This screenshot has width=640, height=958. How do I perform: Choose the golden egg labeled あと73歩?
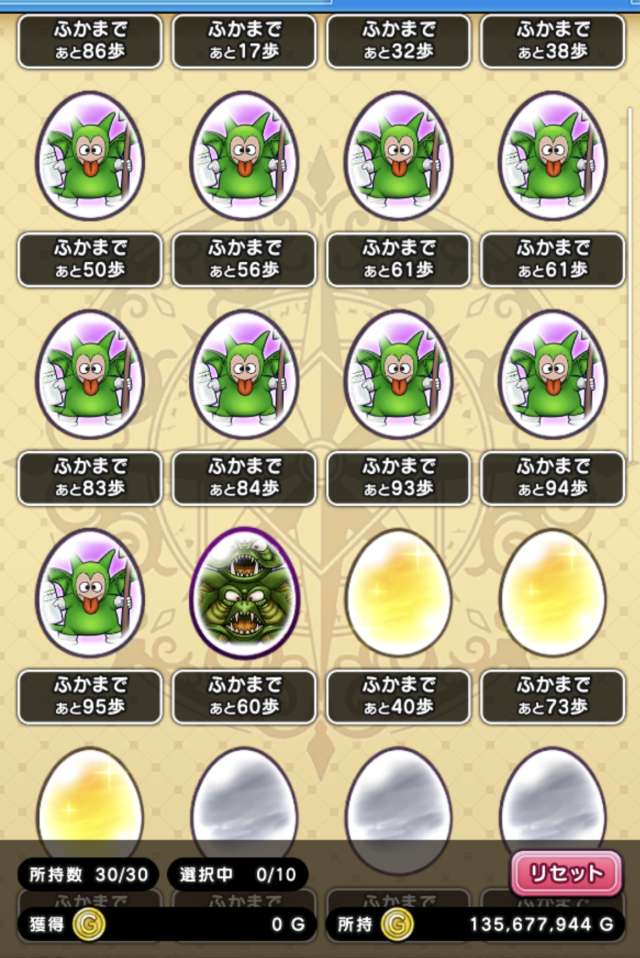pyautogui.click(x=552, y=593)
